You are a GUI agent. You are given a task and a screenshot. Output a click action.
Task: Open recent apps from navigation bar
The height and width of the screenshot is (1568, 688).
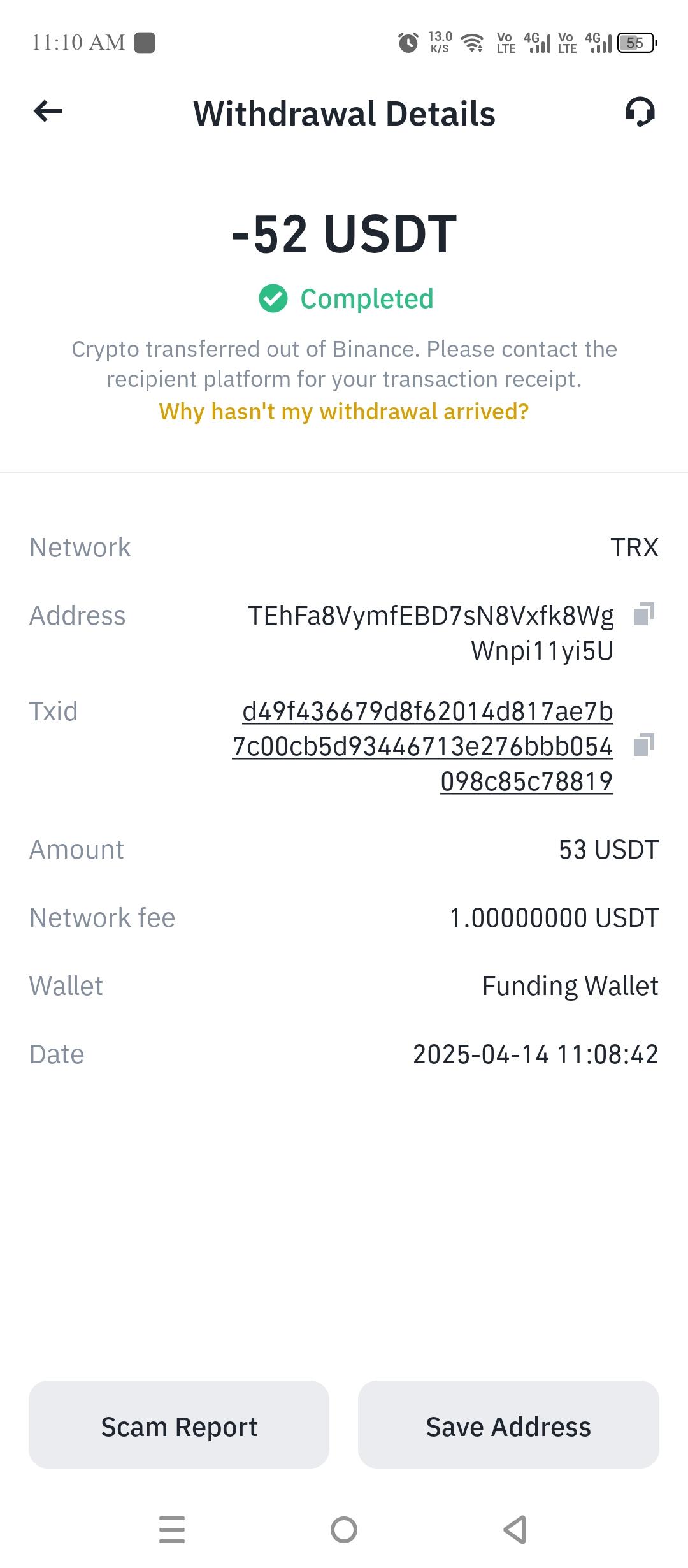click(172, 1529)
